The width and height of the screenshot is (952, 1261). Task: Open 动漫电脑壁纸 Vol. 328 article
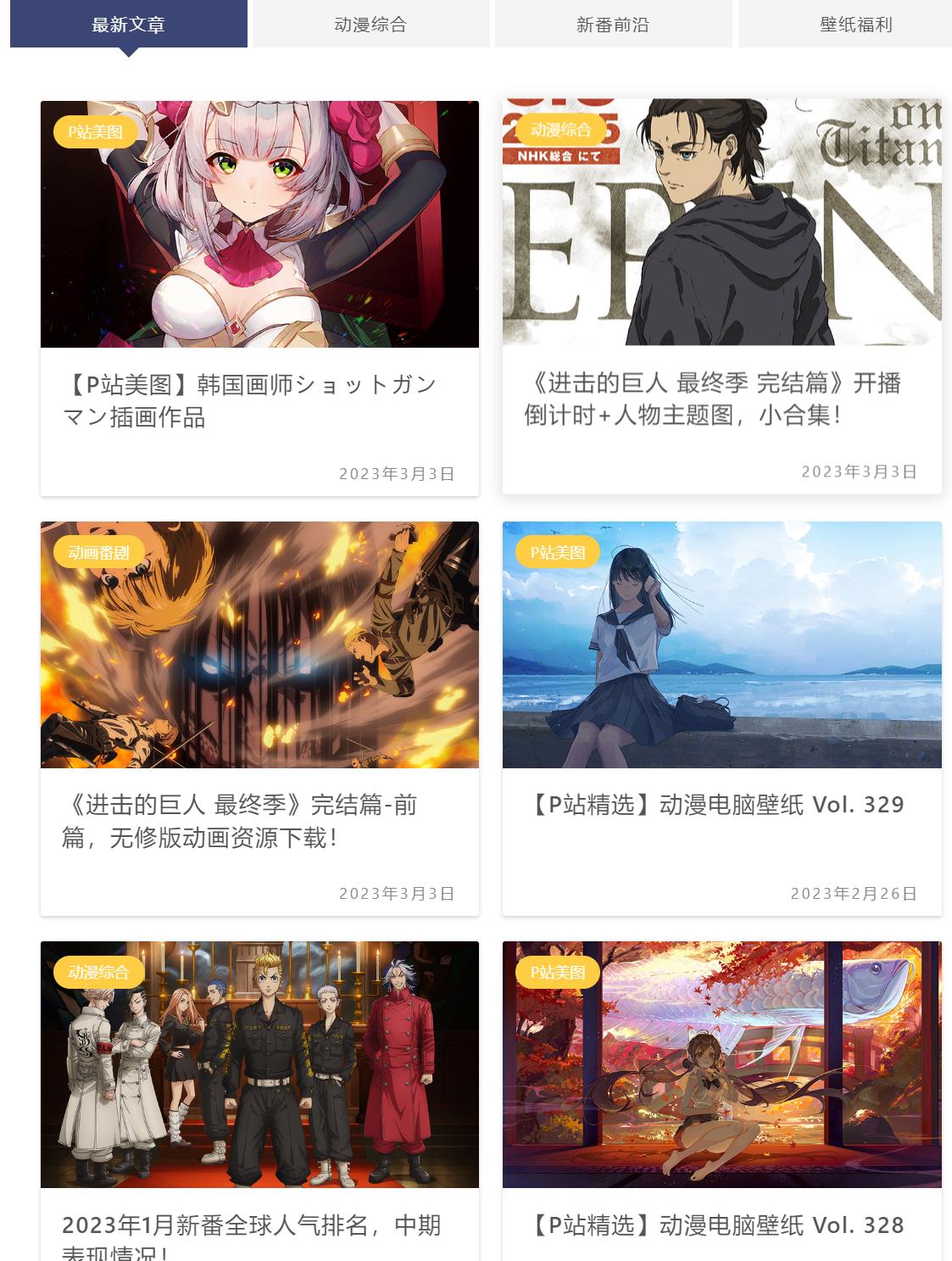716,1225
